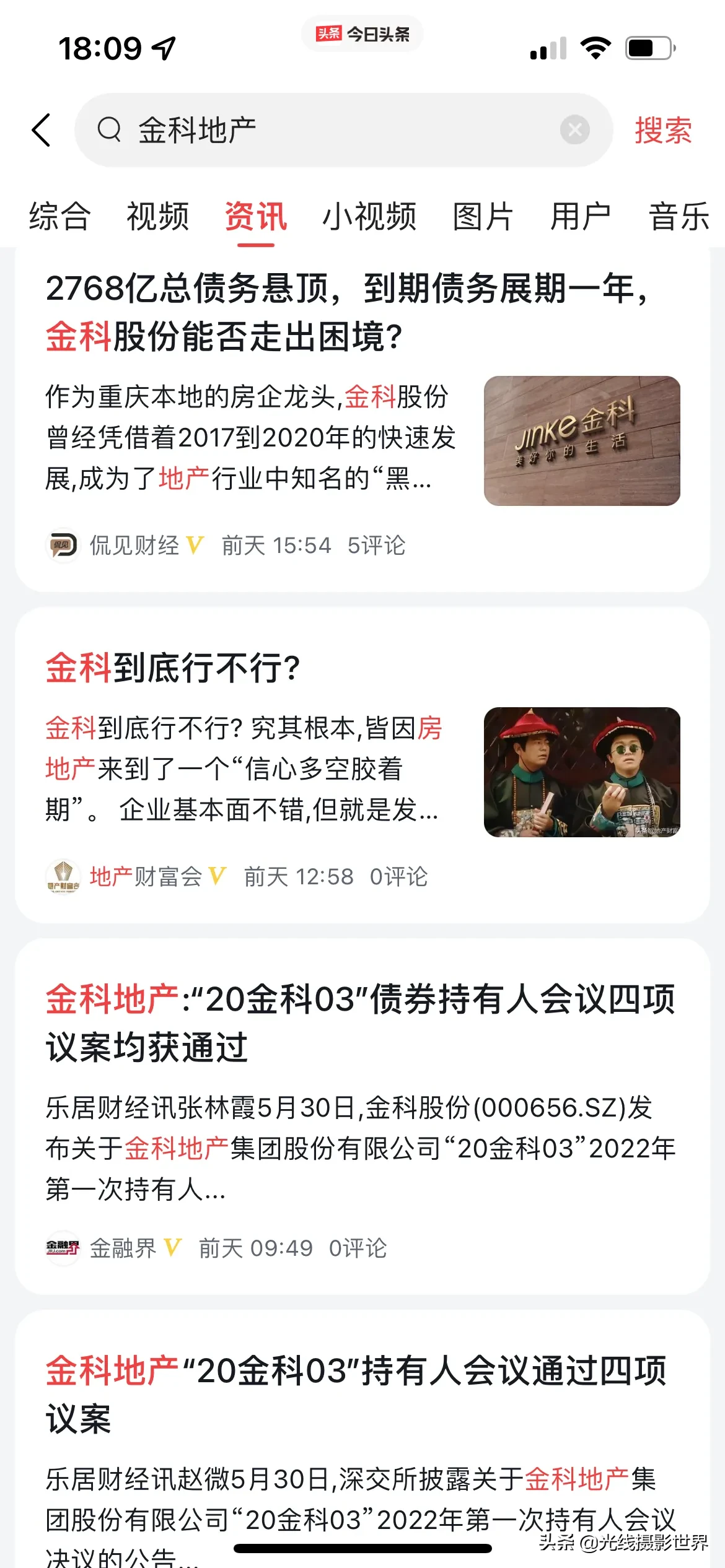
Task: Return to 今日头条 via the top pill
Action: pos(362,33)
